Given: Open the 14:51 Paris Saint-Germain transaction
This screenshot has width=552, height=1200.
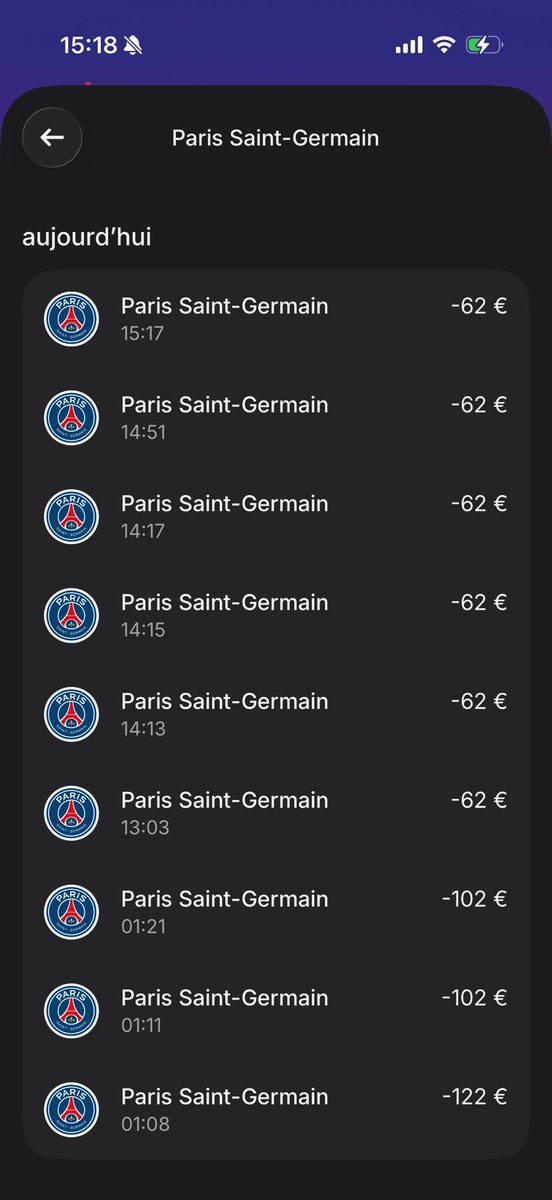Looking at the screenshot, I should coord(276,418).
